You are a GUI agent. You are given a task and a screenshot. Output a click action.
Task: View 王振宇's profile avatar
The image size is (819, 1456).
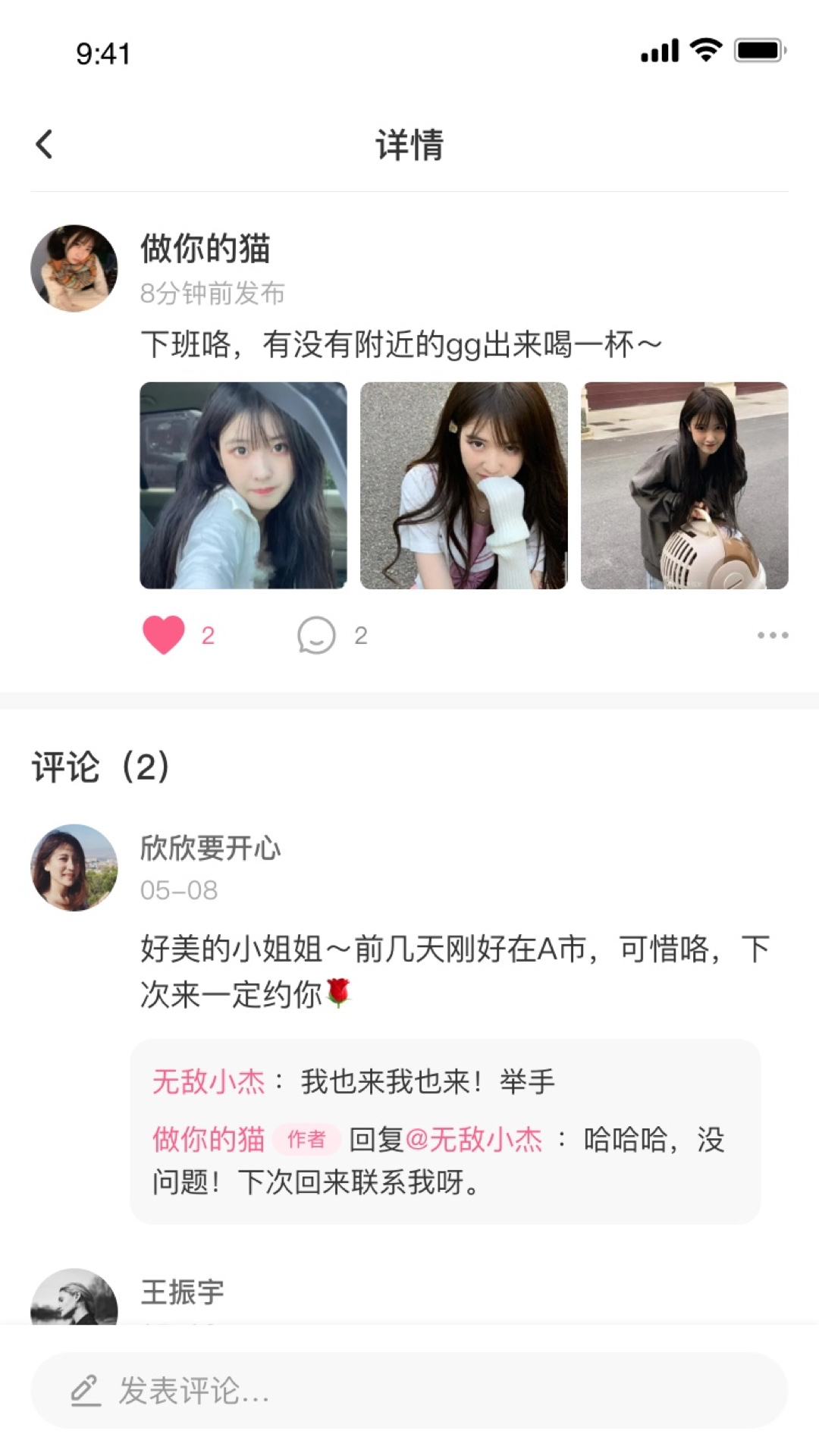pos(74,1298)
